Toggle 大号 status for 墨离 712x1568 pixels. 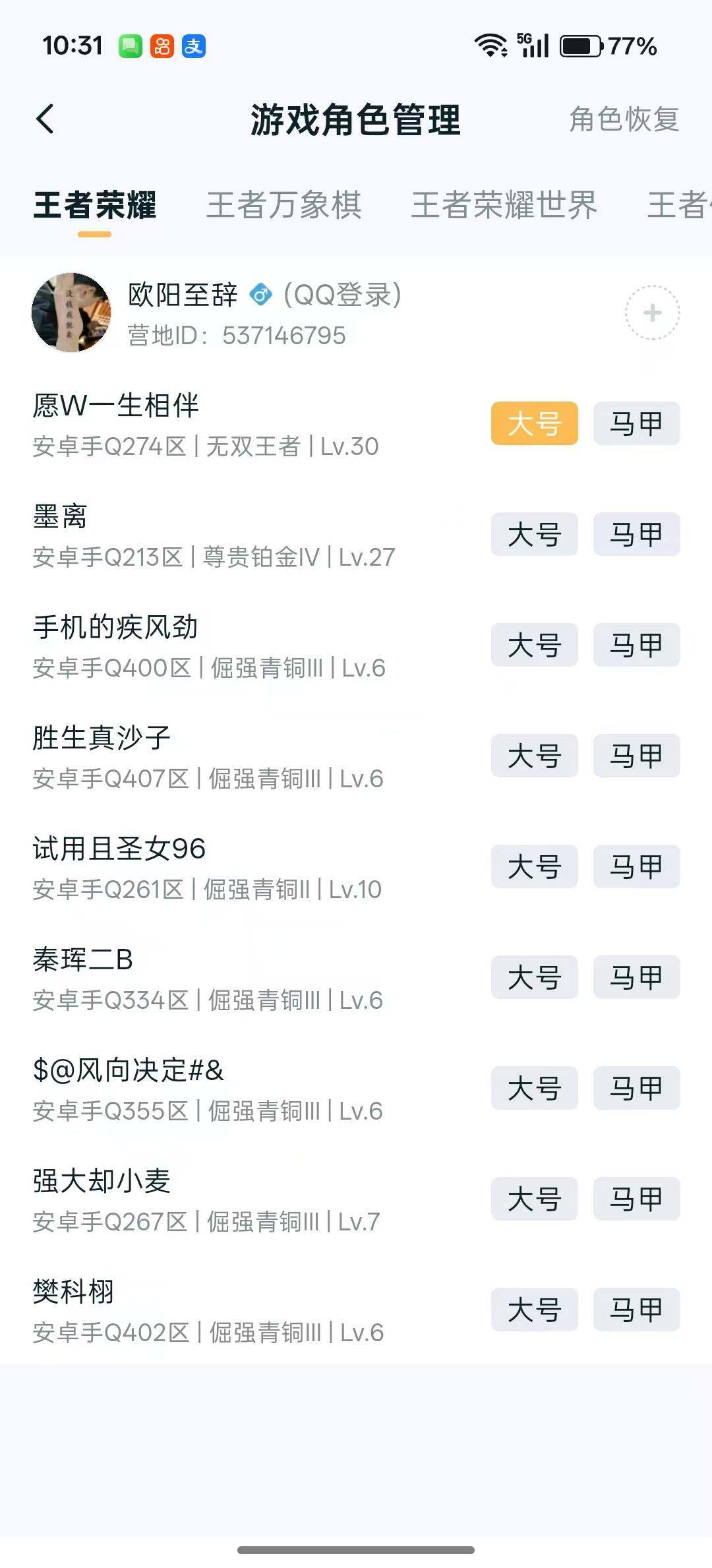pos(534,535)
